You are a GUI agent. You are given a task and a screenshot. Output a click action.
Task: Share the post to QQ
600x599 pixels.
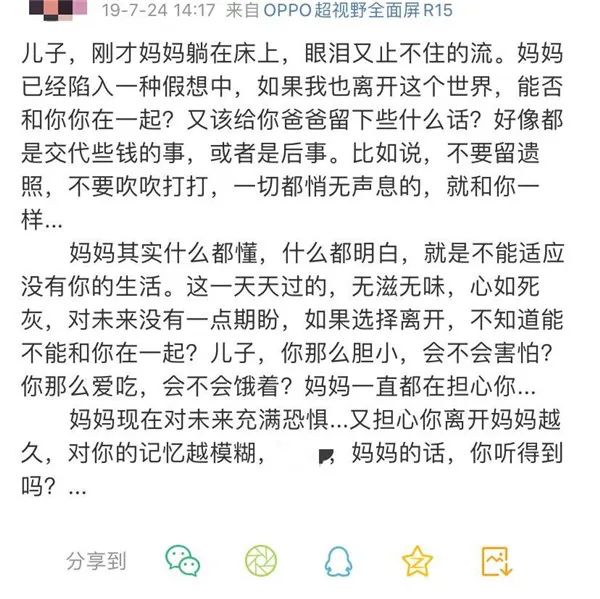(x=338, y=560)
